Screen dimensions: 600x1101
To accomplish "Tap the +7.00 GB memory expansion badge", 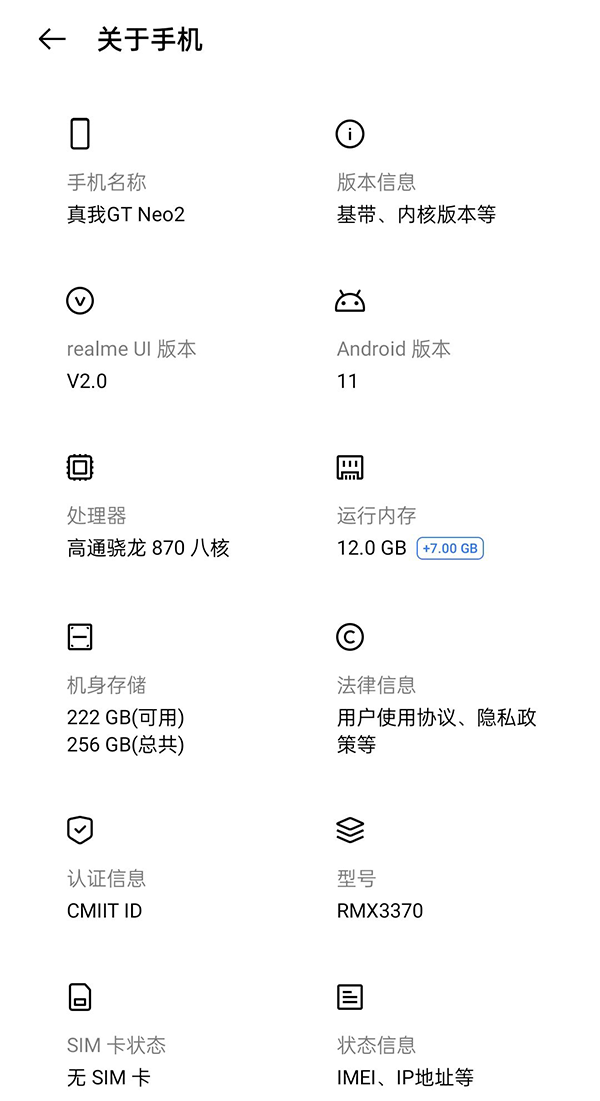I will tap(450, 548).
